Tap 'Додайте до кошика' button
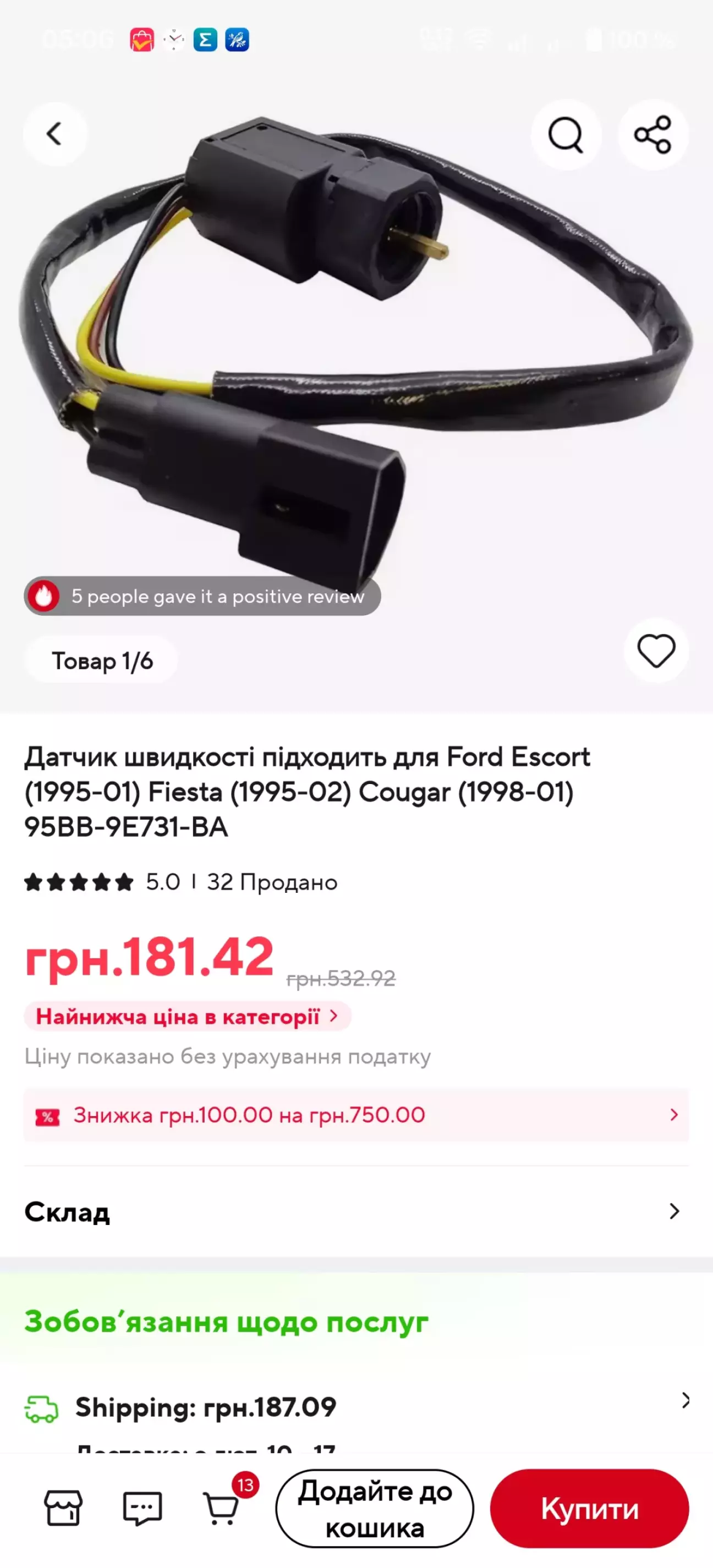This screenshot has height=1568, width=713. tap(375, 1509)
